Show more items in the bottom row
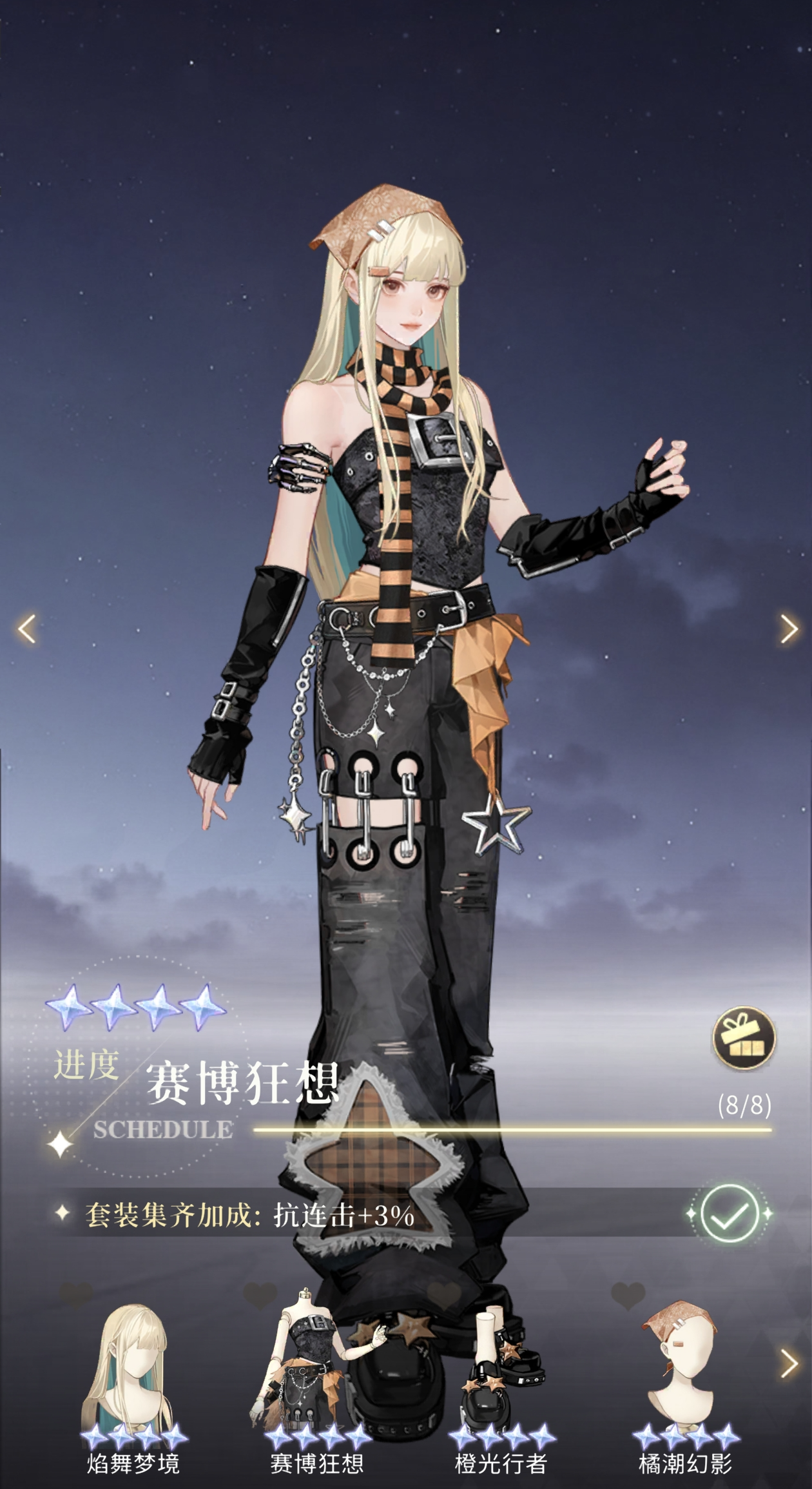812x1489 pixels. [x=789, y=1364]
